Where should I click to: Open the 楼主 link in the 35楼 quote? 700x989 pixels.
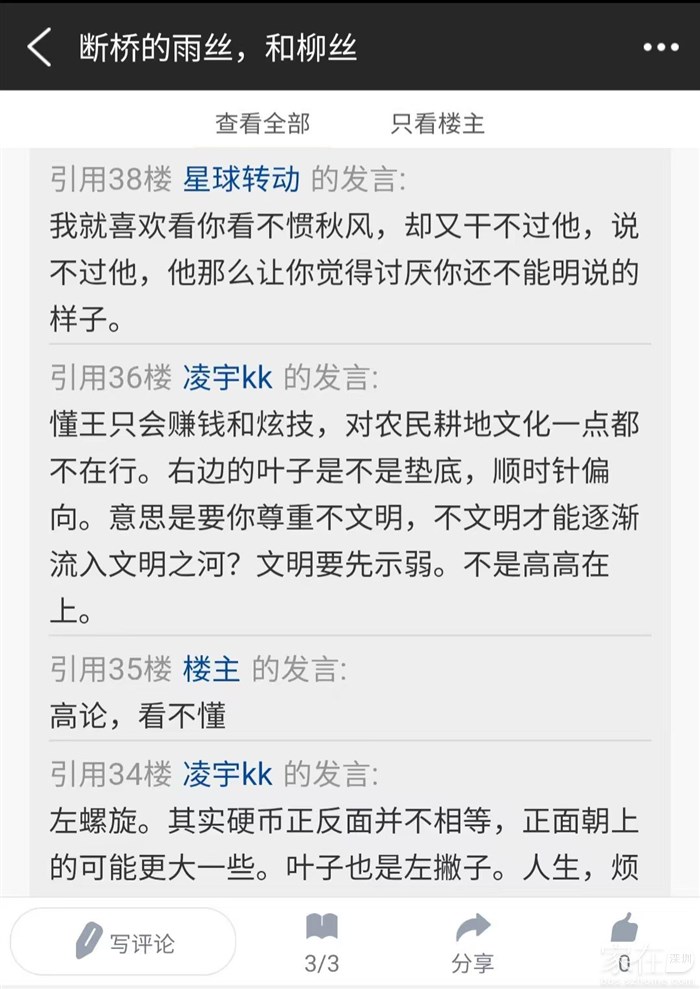point(211,669)
